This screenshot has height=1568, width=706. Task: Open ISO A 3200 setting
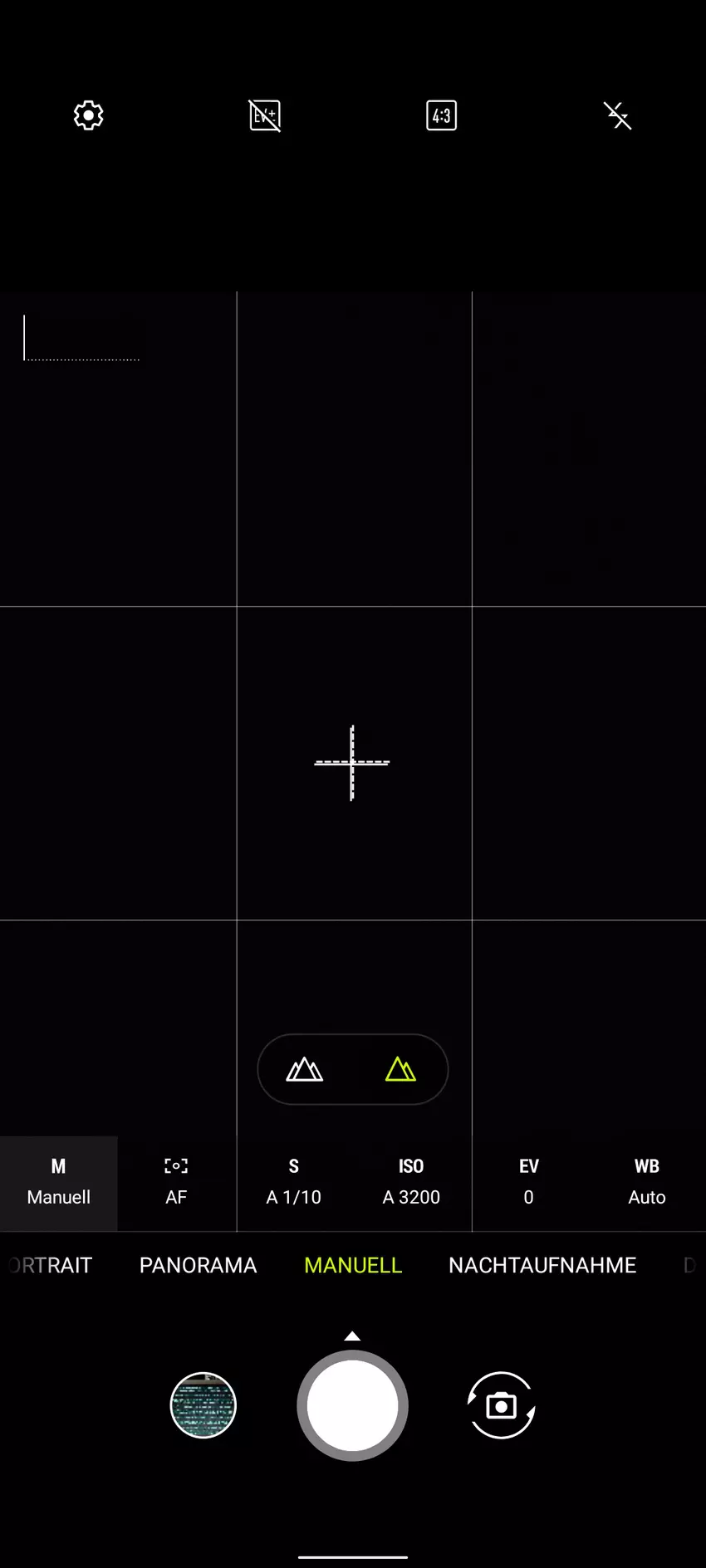coord(411,1182)
